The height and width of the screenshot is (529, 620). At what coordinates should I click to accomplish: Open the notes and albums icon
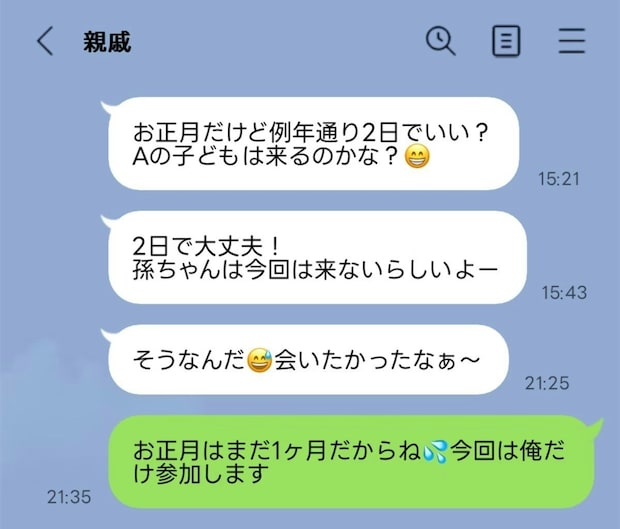pos(506,41)
